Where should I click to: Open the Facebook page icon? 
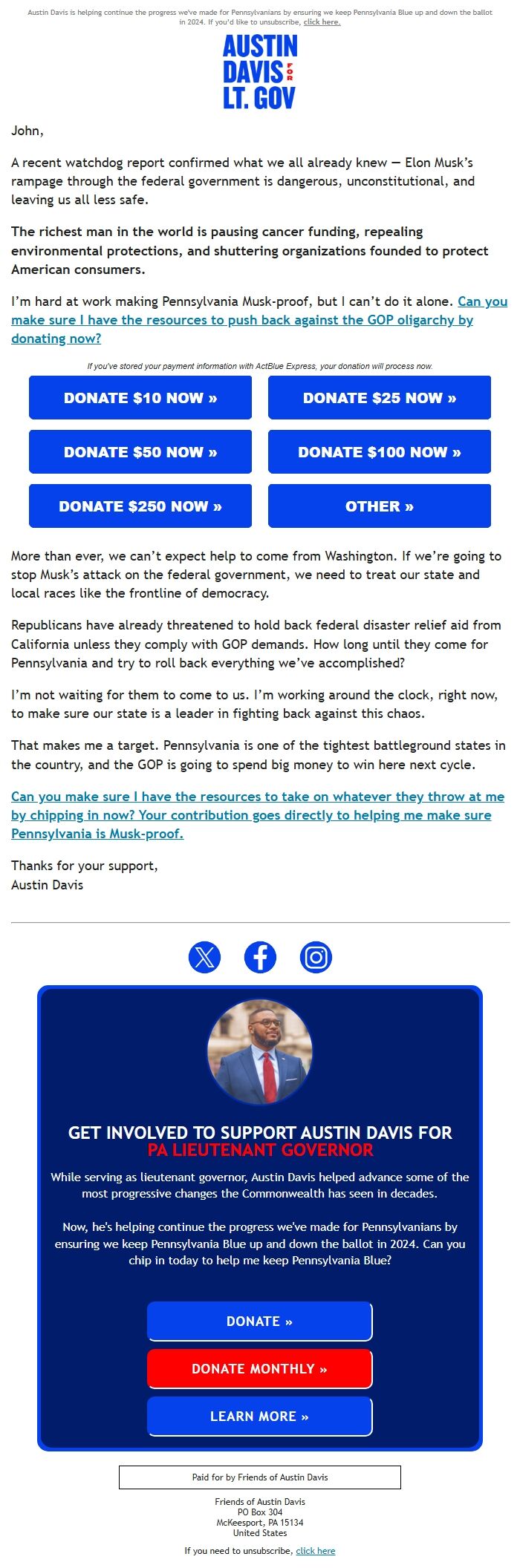pos(260,957)
